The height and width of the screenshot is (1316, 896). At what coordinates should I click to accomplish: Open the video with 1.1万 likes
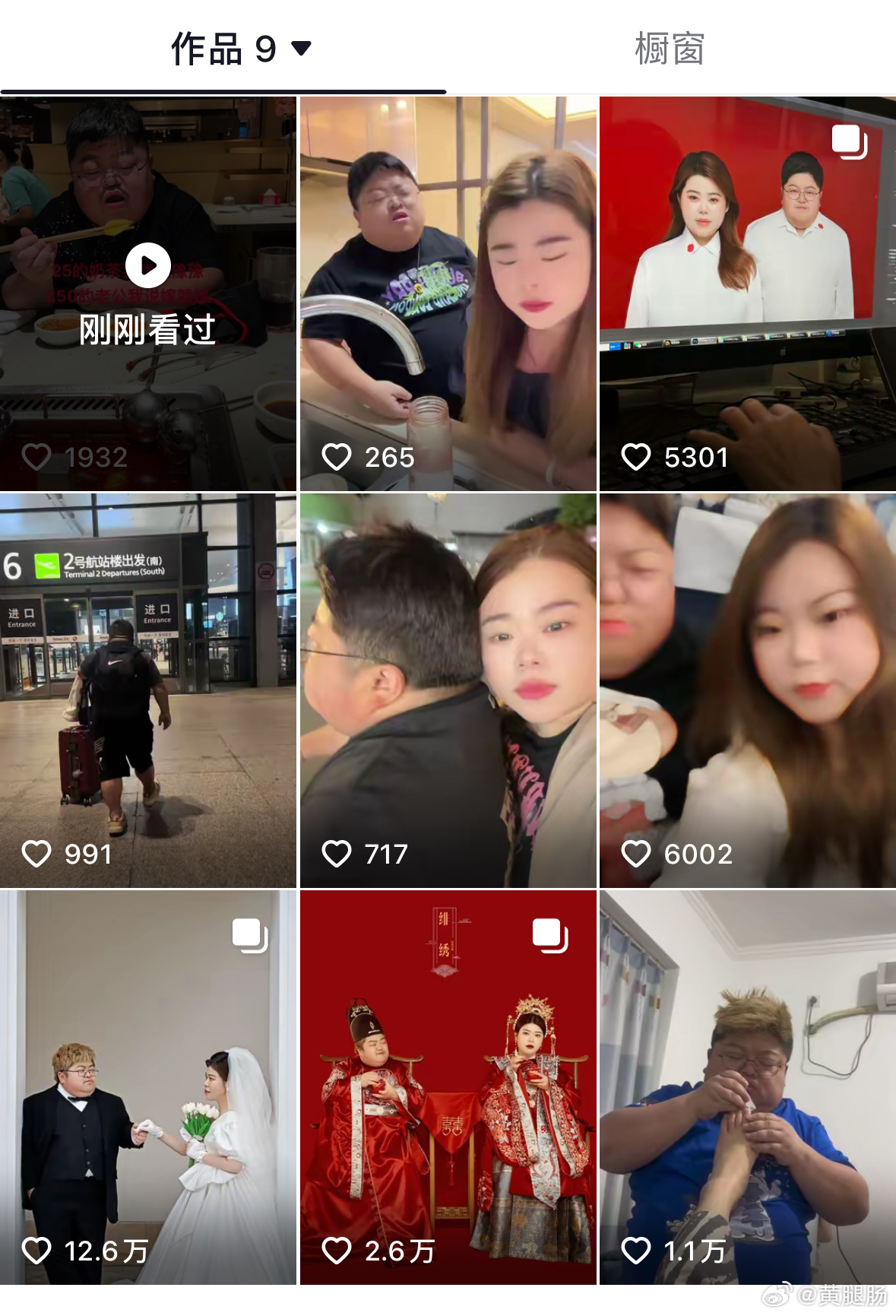[747, 1087]
